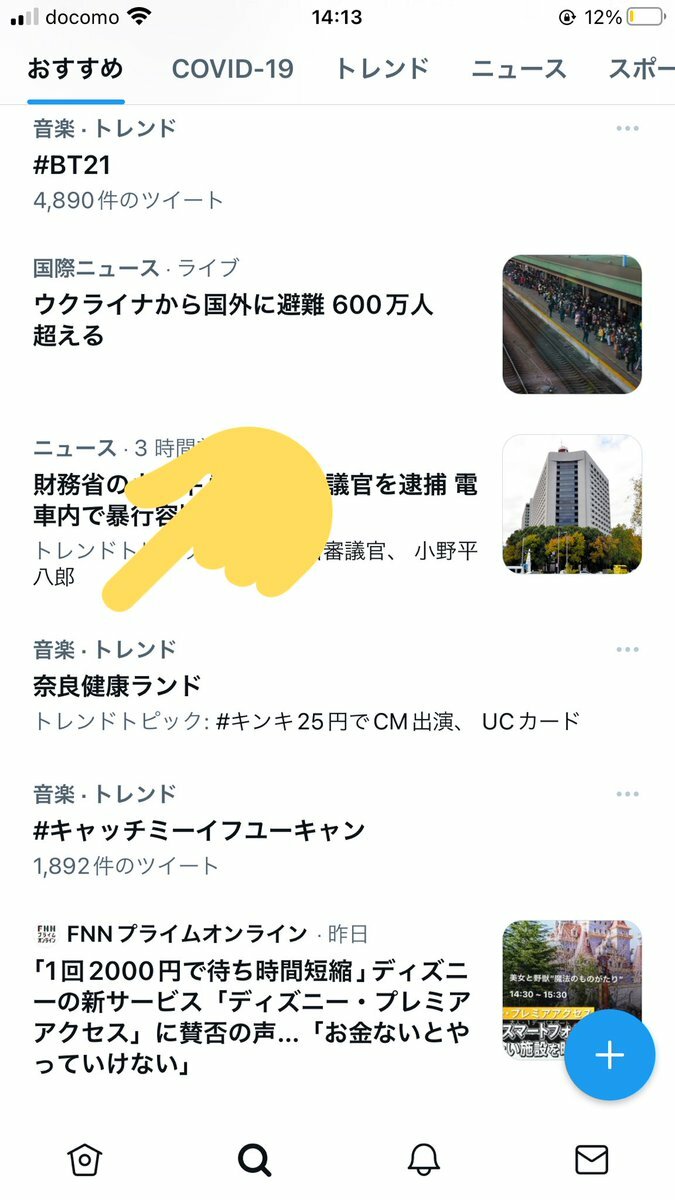Switch to the ニュース tab
Viewport: 675px width, 1200px height.
pos(519,69)
